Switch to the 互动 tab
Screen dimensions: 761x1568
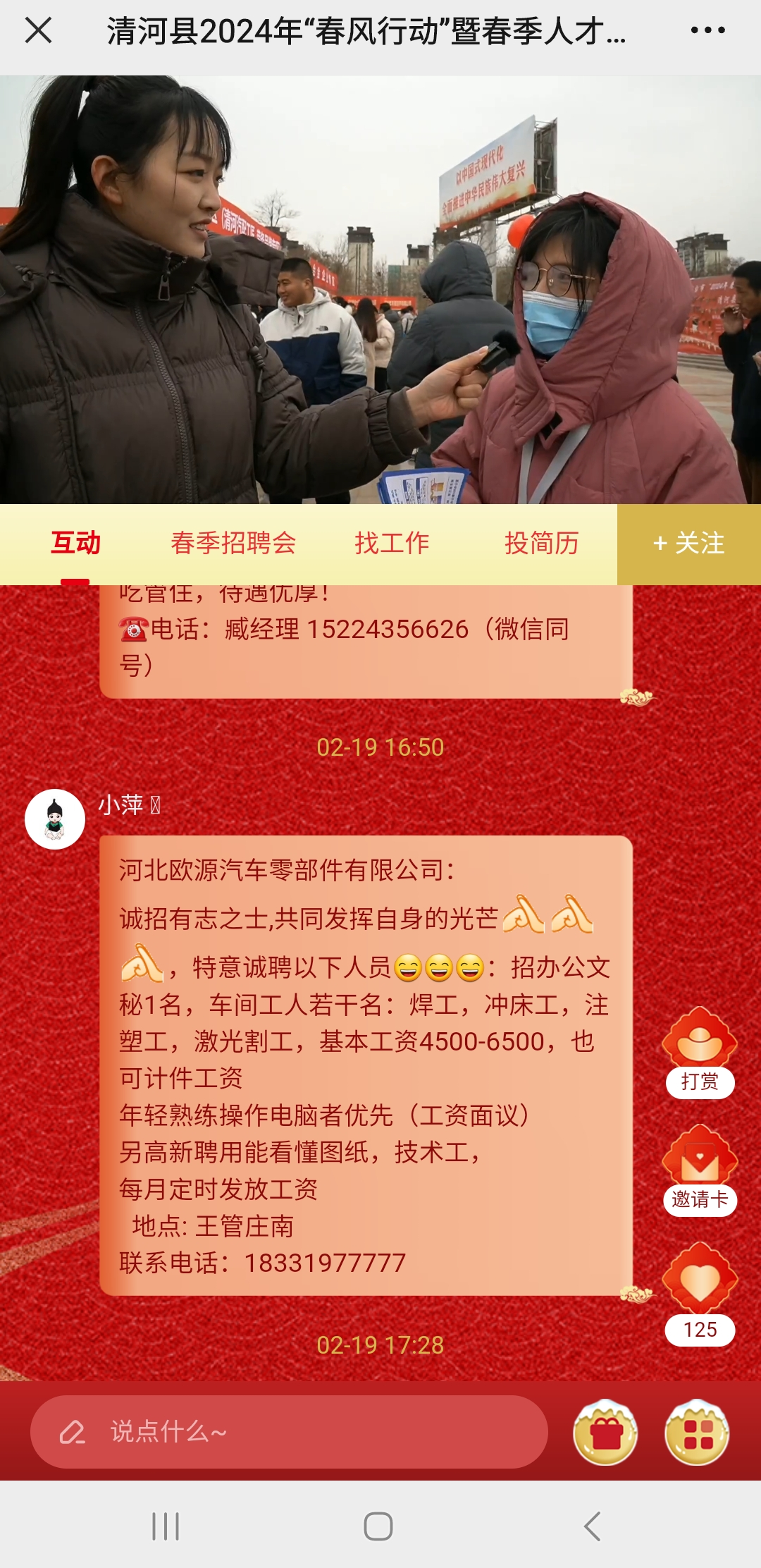[75, 544]
